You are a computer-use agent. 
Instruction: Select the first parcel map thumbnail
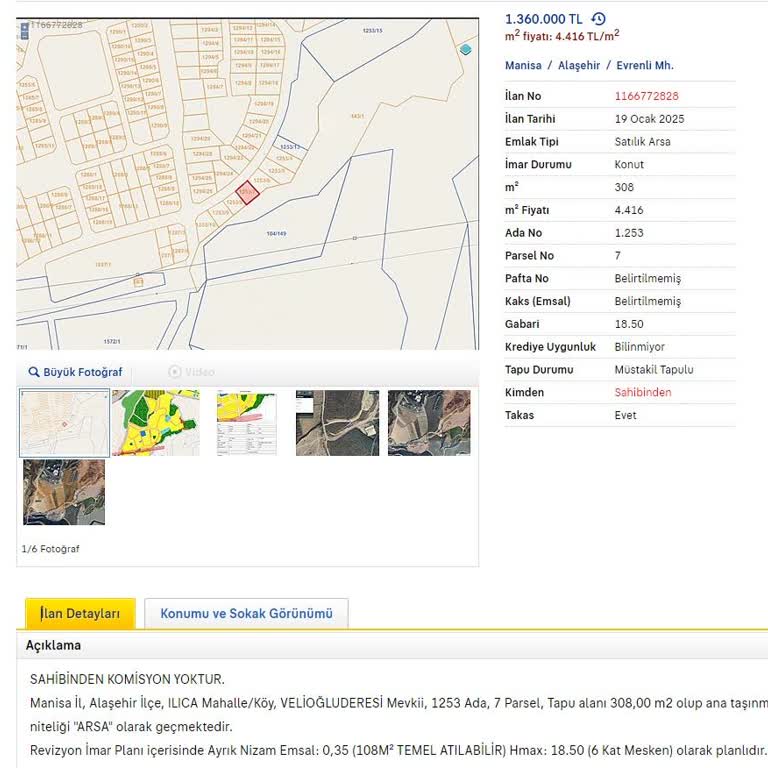coord(65,423)
